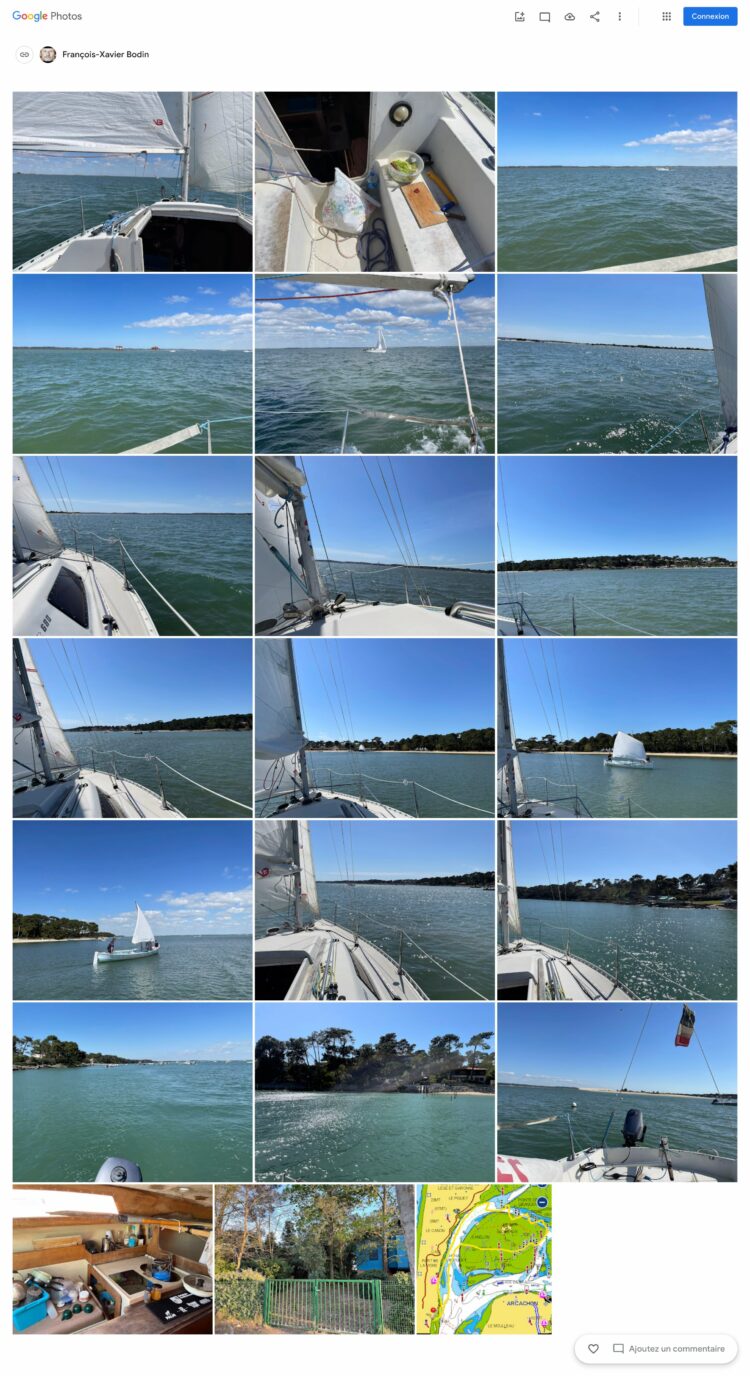The image size is (750, 1376).
Task: Open the nautical map of Arcachon photo
Action: click(483, 1259)
